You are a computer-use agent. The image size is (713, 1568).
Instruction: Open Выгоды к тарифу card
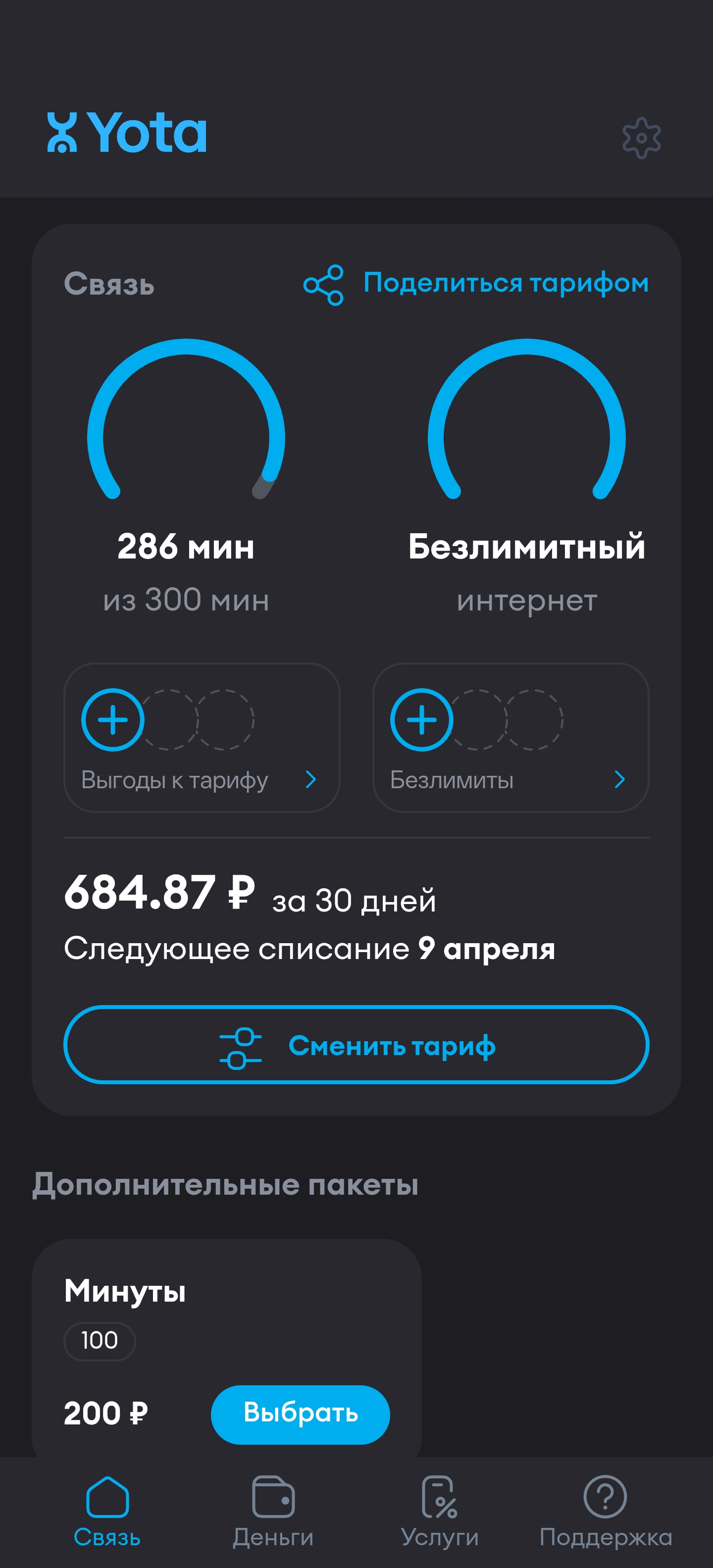[202, 737]
